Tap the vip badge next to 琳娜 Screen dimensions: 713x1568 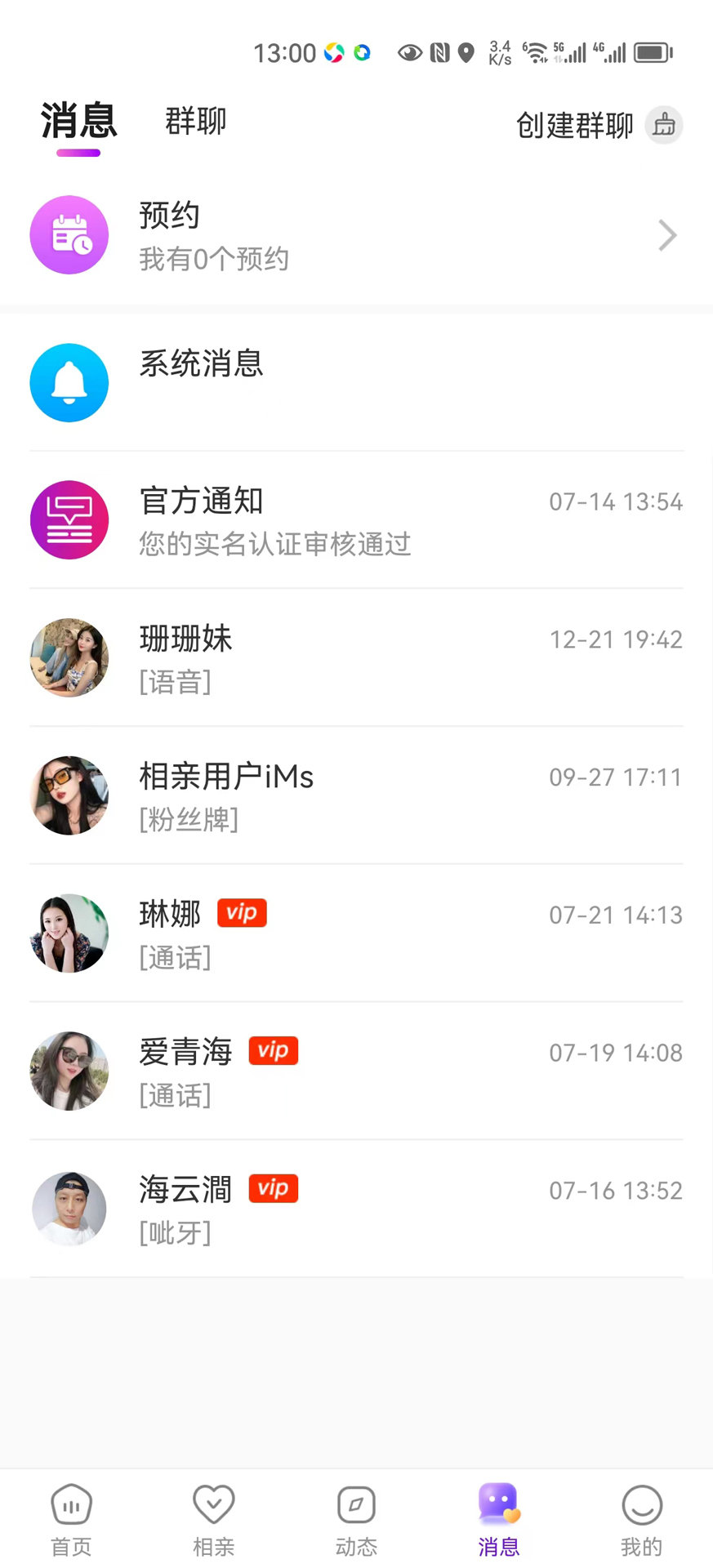coord(242,913)
